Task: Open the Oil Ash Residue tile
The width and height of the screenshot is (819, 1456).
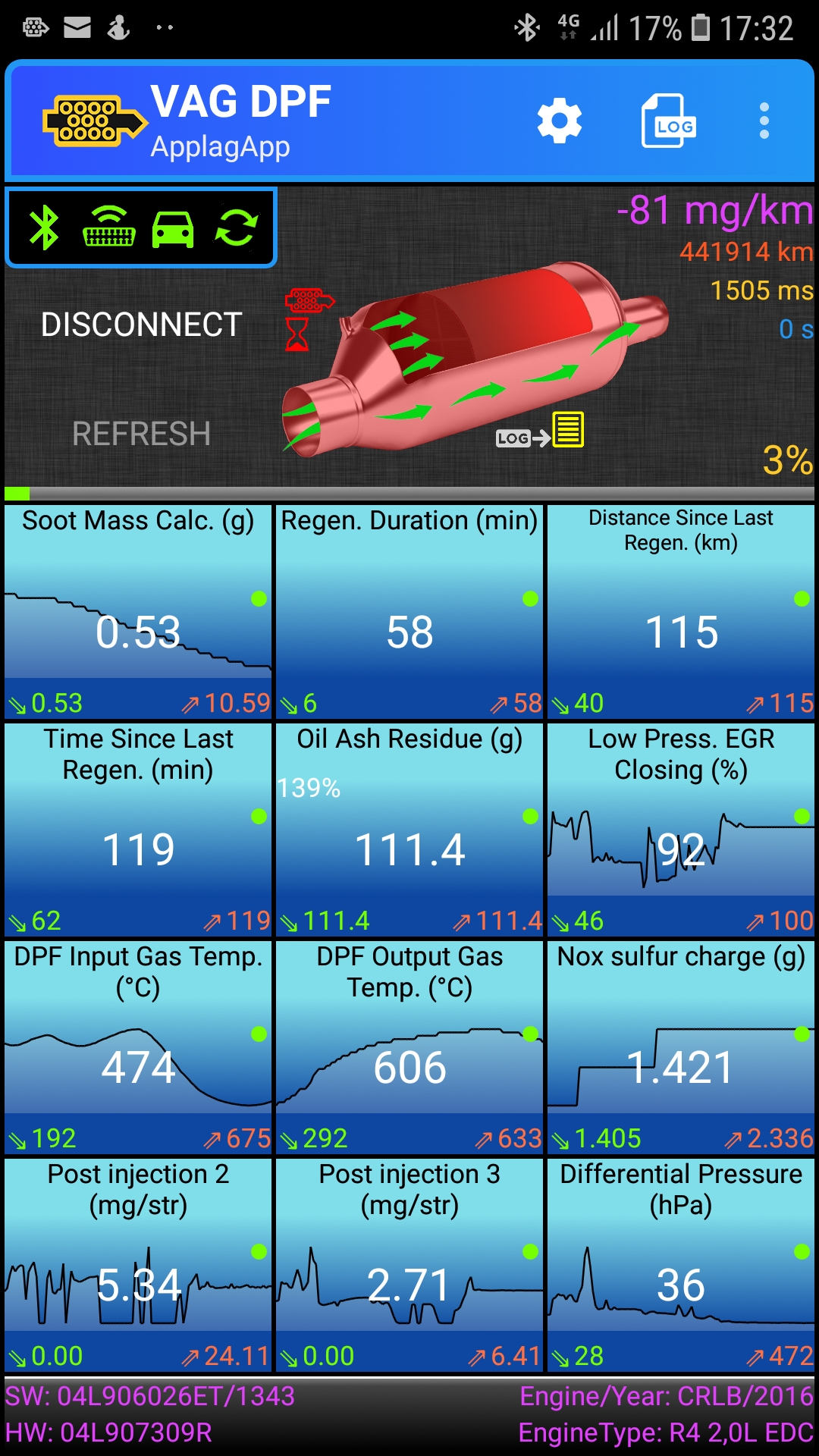Action: [409, 830]
